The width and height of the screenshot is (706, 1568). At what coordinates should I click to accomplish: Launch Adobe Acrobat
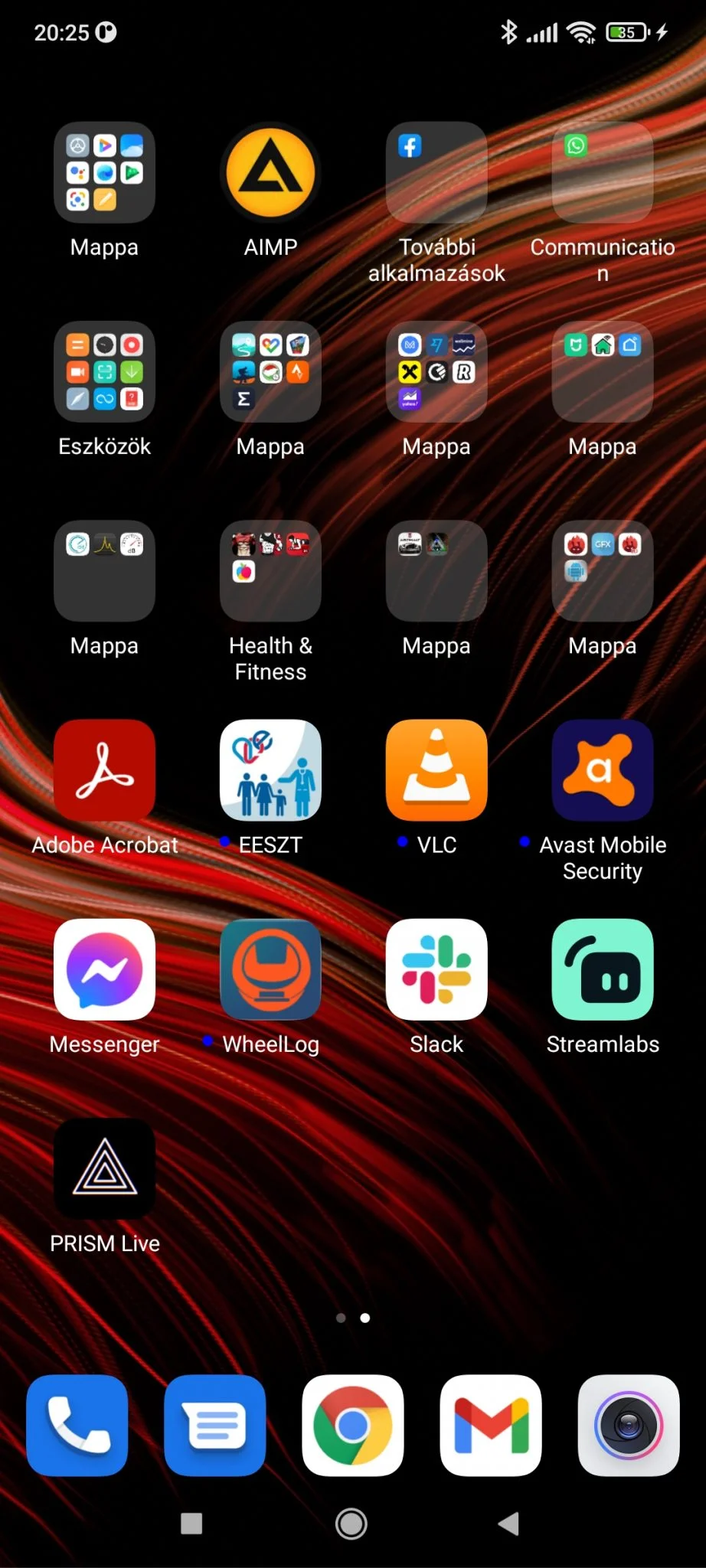[x=105, y=770]
